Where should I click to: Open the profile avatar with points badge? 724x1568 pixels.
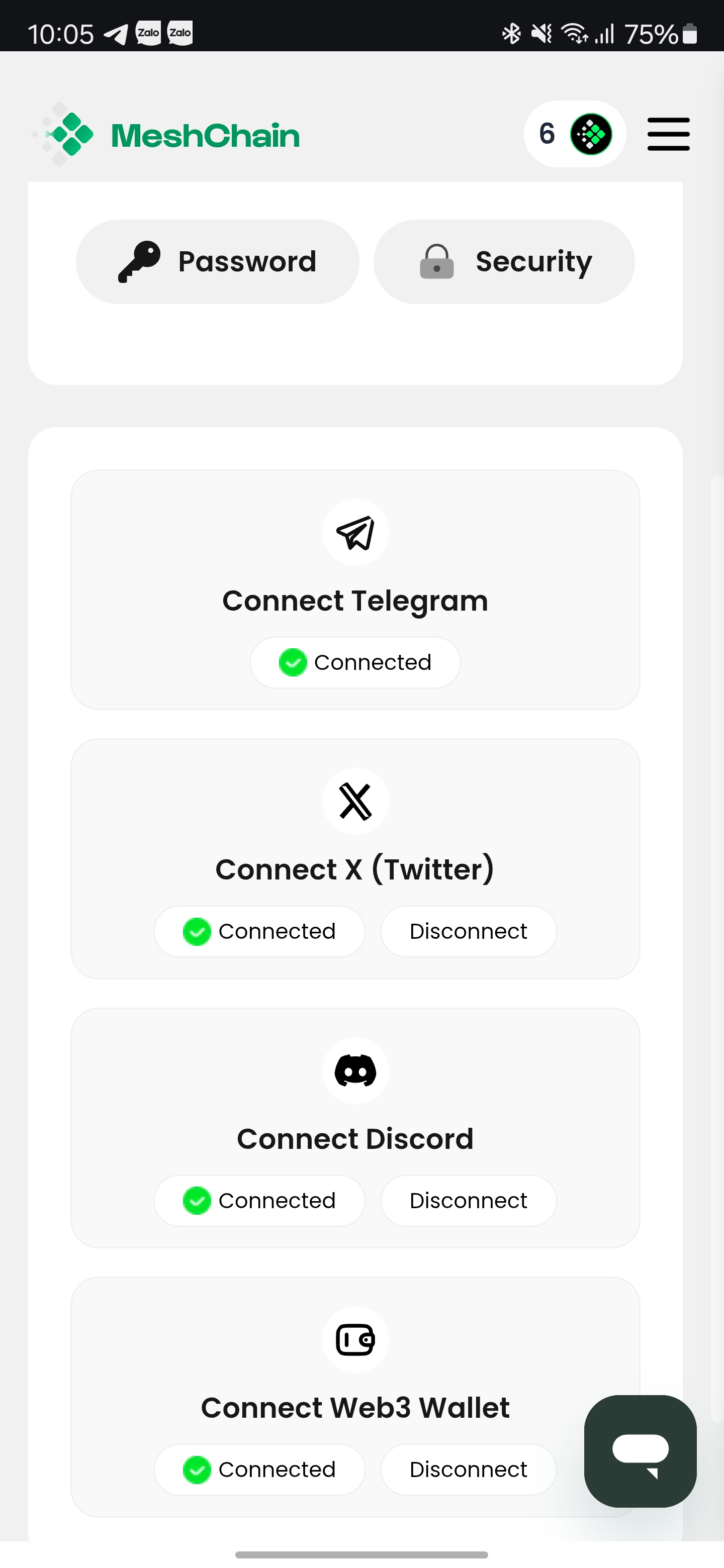[x=574, y=134]
